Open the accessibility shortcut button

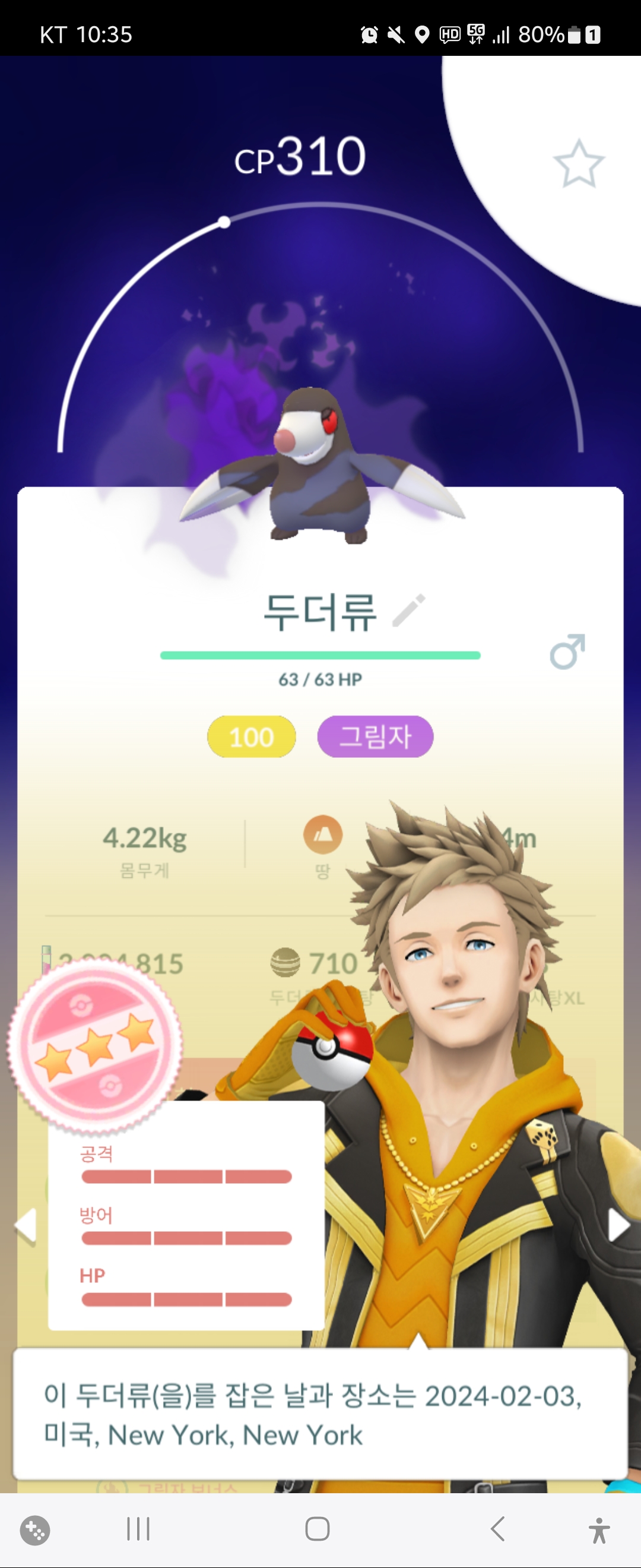(599, 1529)
